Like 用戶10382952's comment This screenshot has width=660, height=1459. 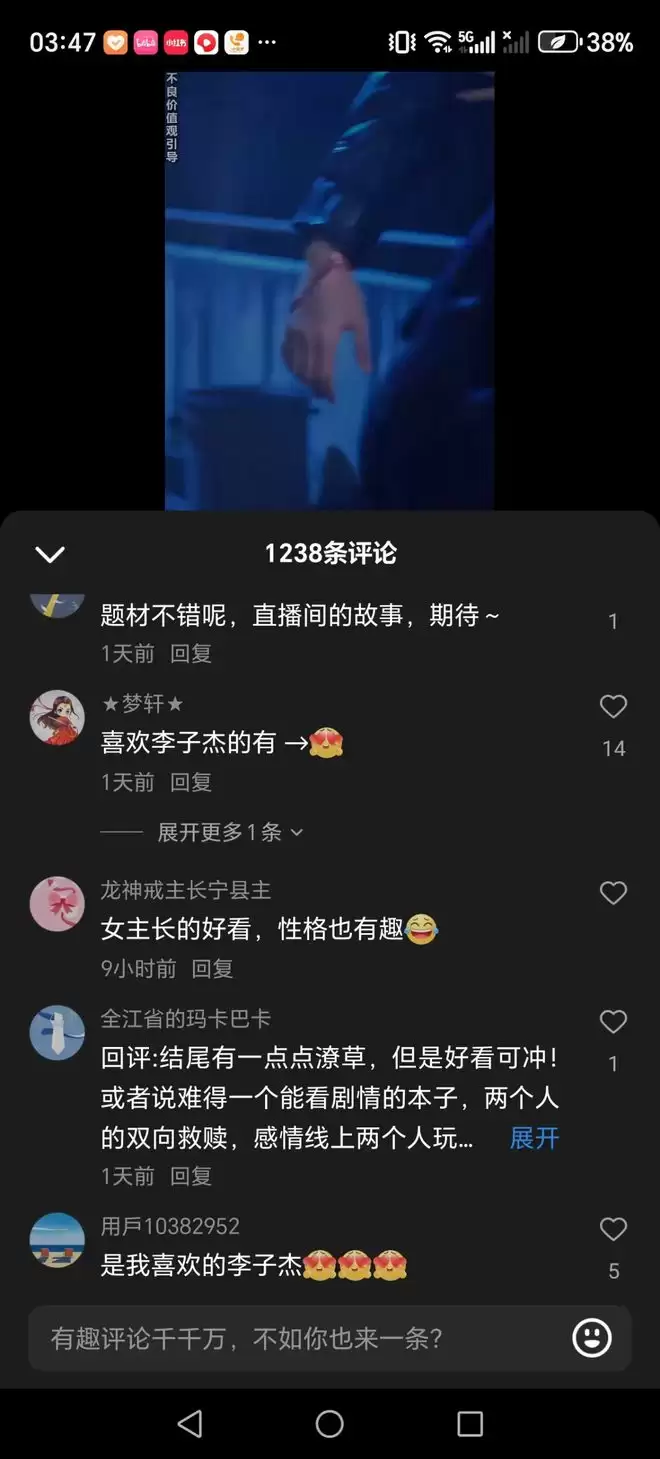[x=613, y=1229]
